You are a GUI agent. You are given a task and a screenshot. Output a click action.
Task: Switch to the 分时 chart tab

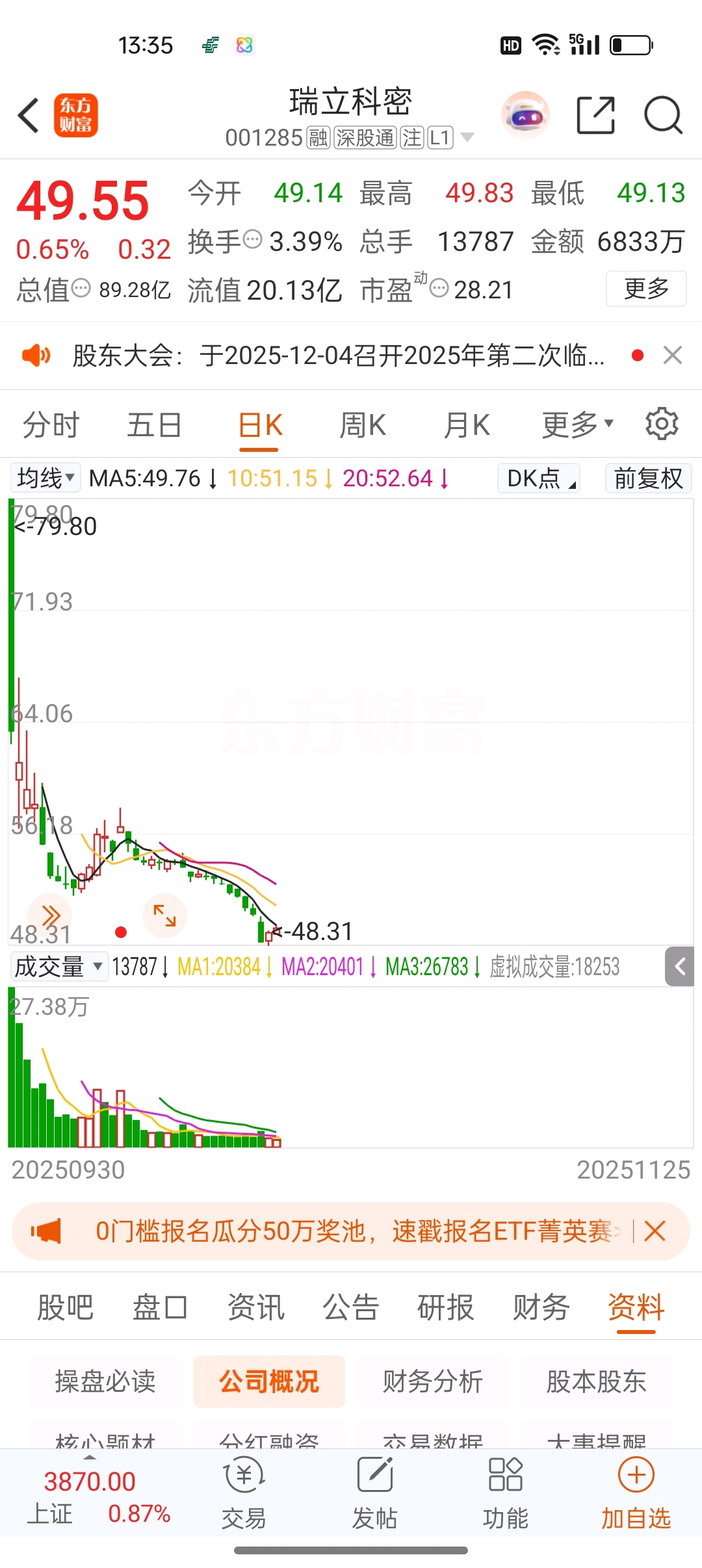[x=51, y=426]
